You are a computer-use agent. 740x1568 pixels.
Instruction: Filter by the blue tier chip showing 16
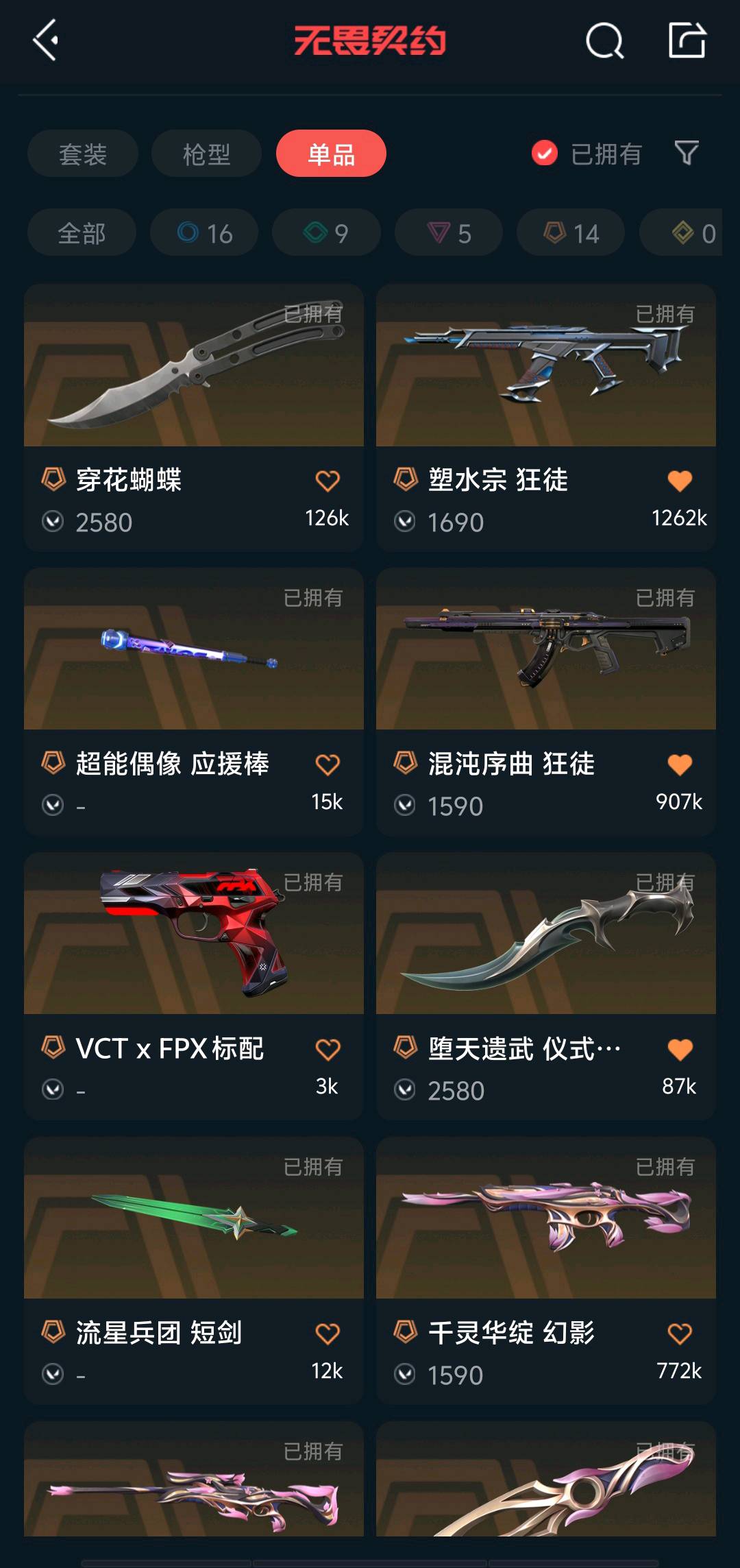[x=204, y=233]
